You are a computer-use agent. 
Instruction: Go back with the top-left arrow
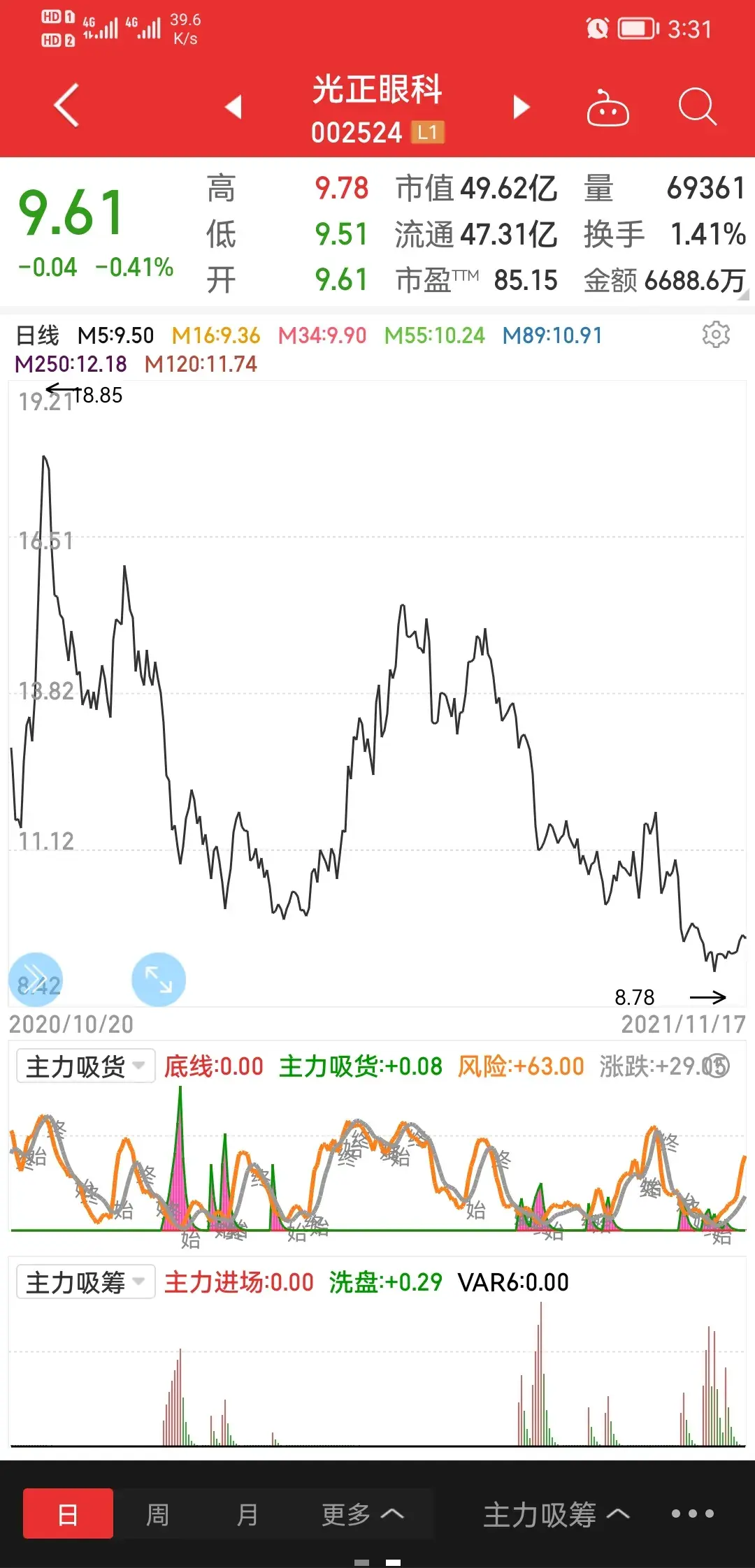coord(66,106)
